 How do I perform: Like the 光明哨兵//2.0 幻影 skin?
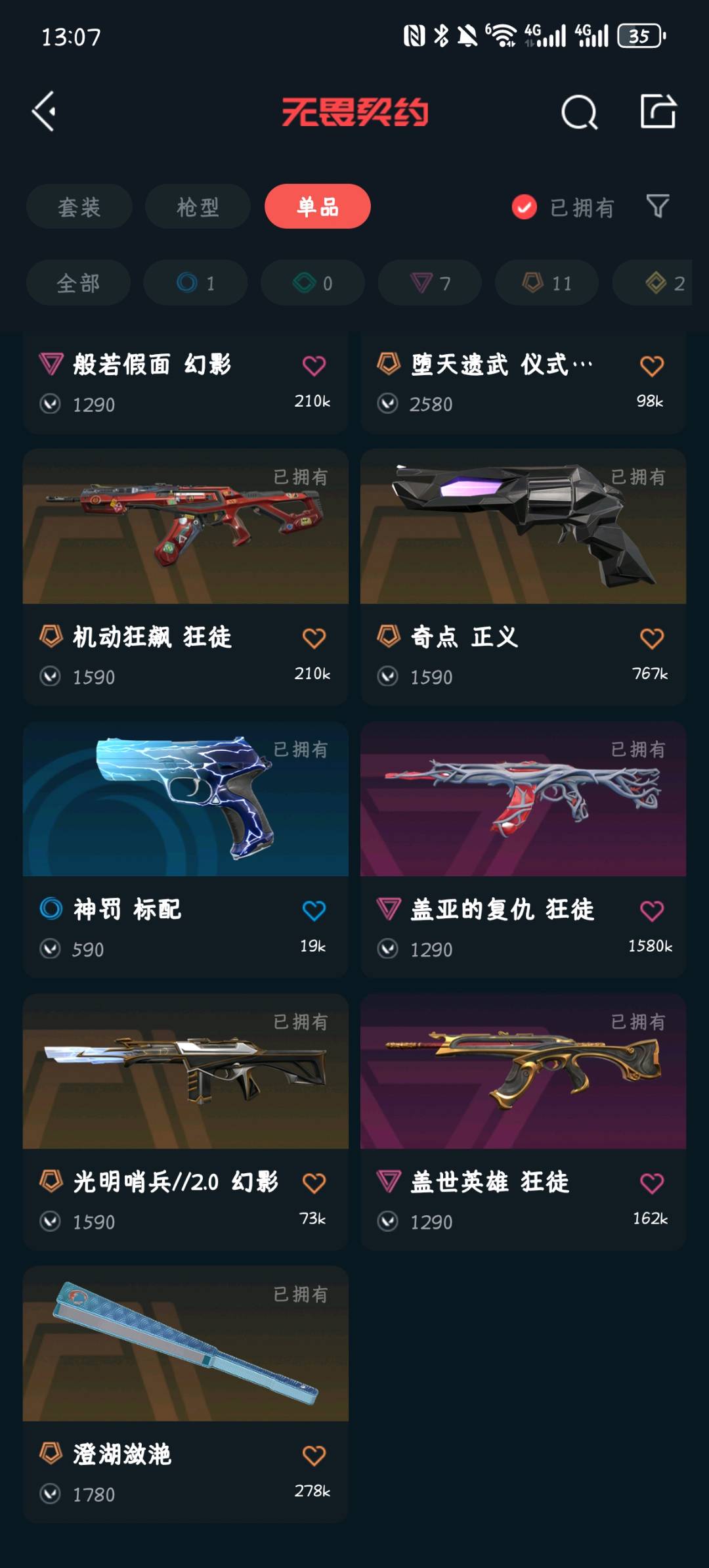point(314,1183)
